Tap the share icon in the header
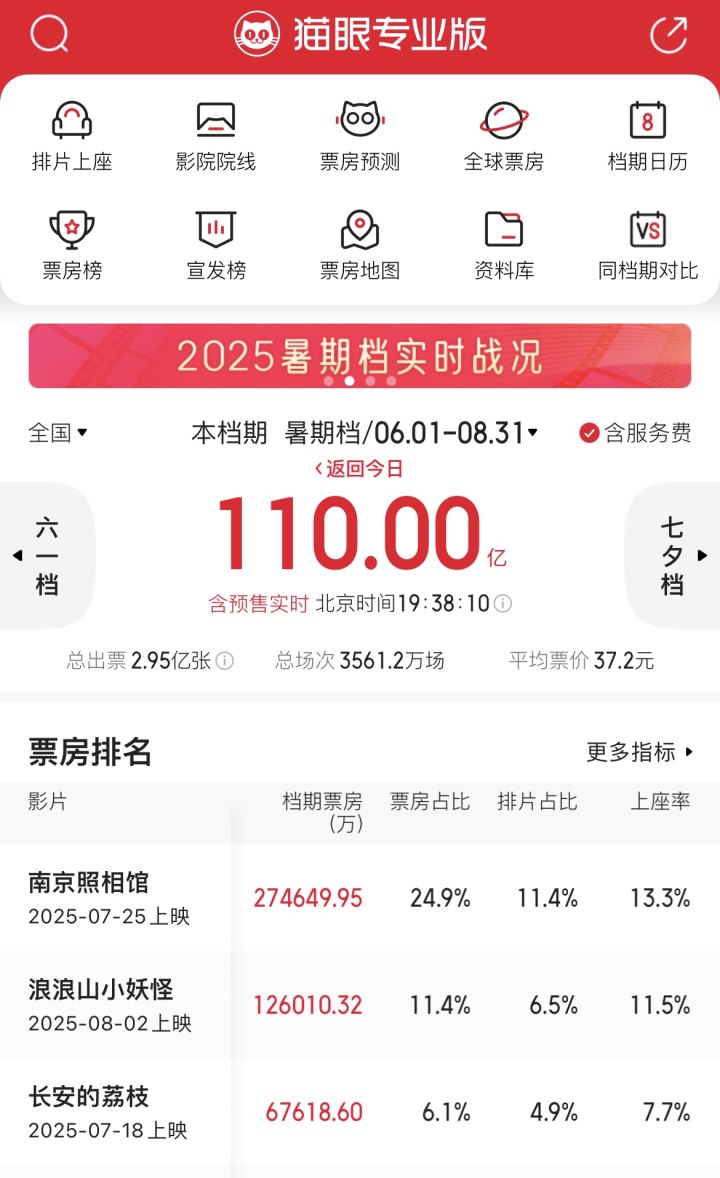Image resolution: width=720 pixels, height=1178 pixels. 668,34
